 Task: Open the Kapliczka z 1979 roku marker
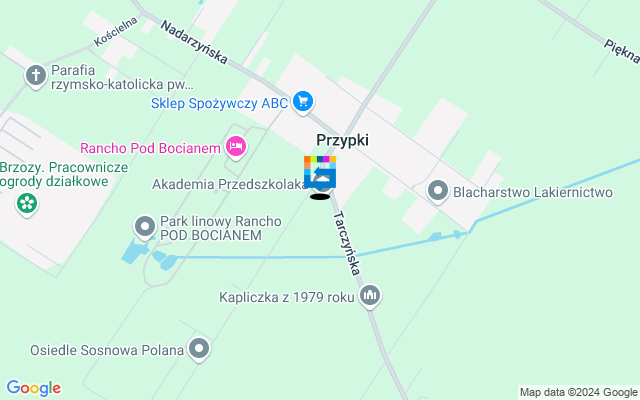[x=371, y=295]
